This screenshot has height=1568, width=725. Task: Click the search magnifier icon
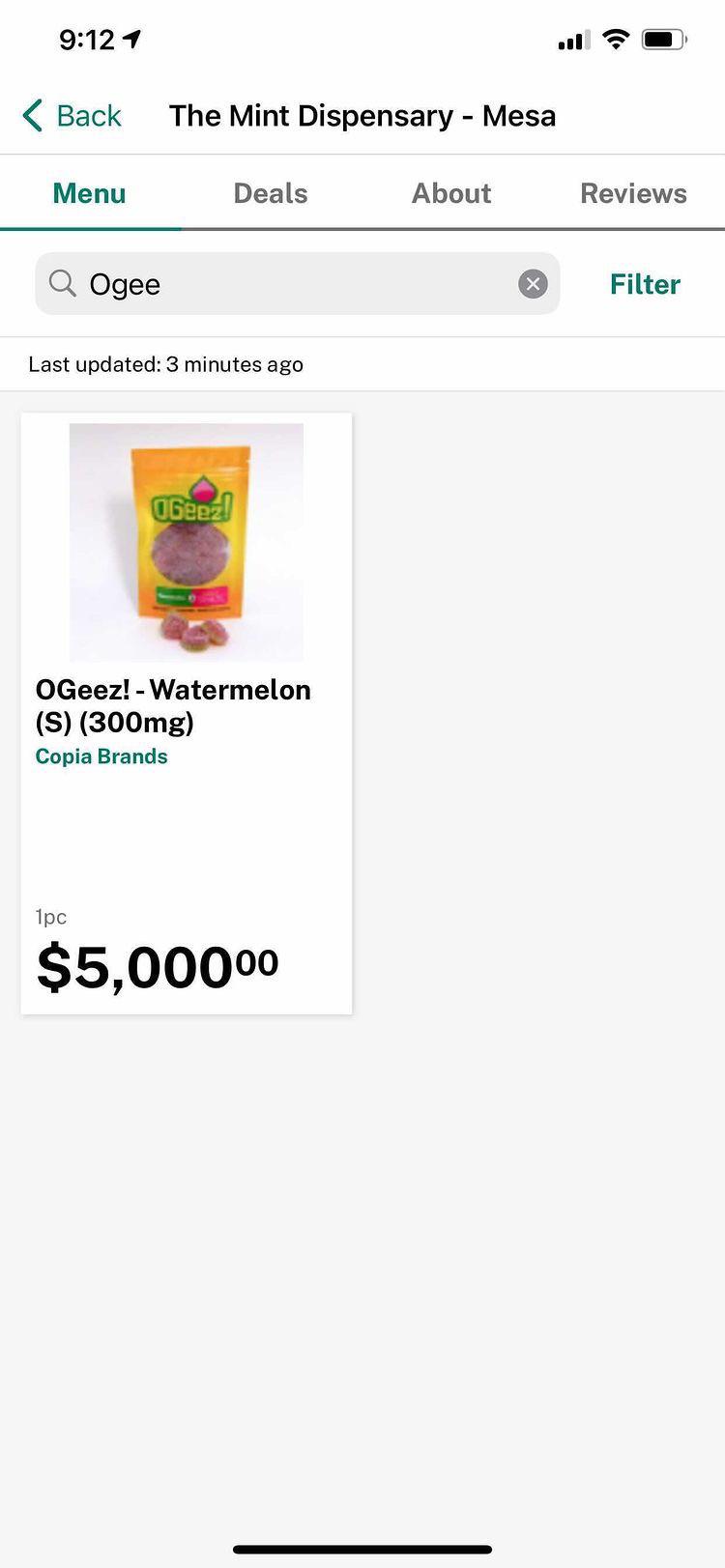tap(62, 283)
